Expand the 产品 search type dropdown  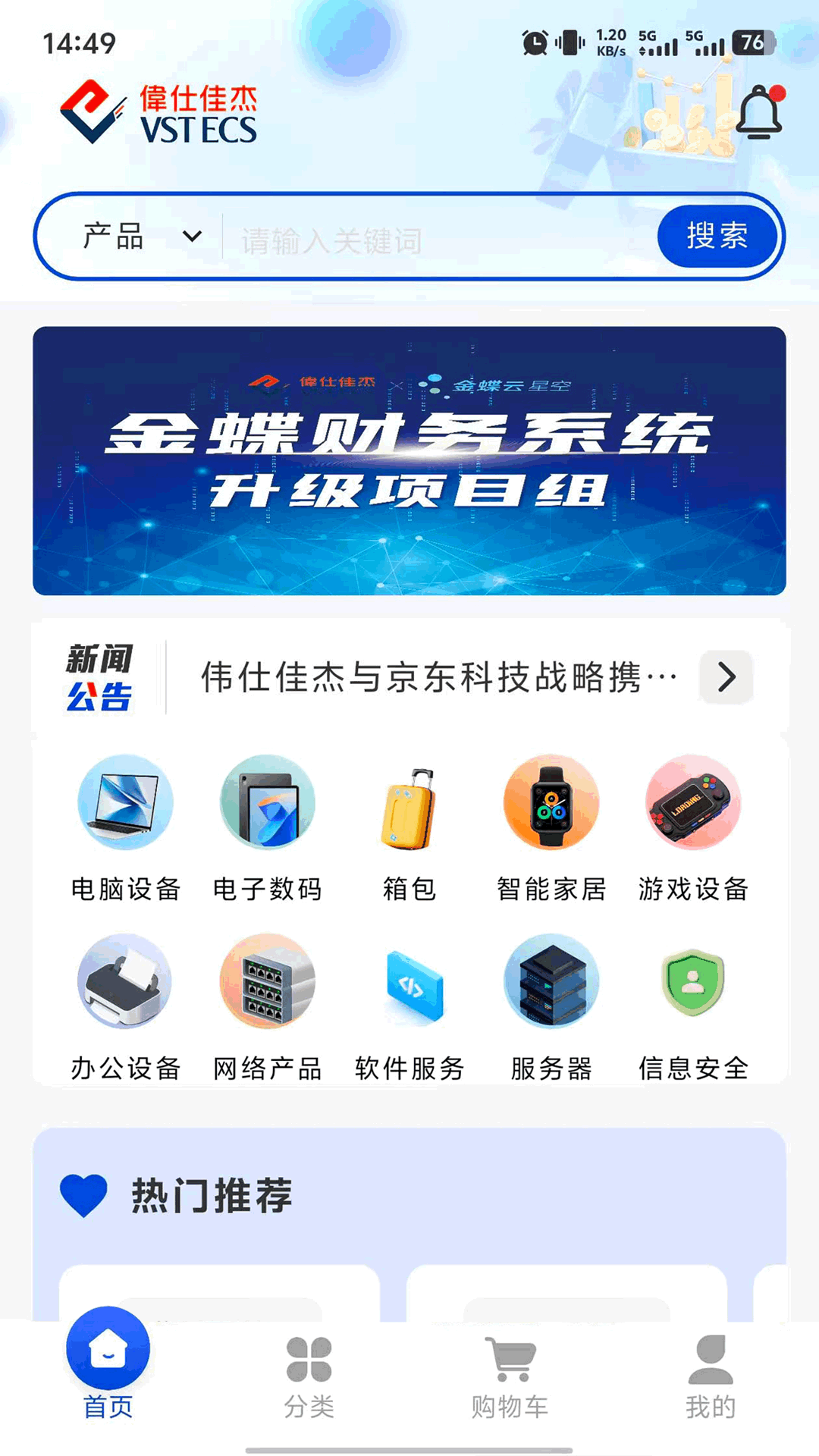[x=141, y=237]
